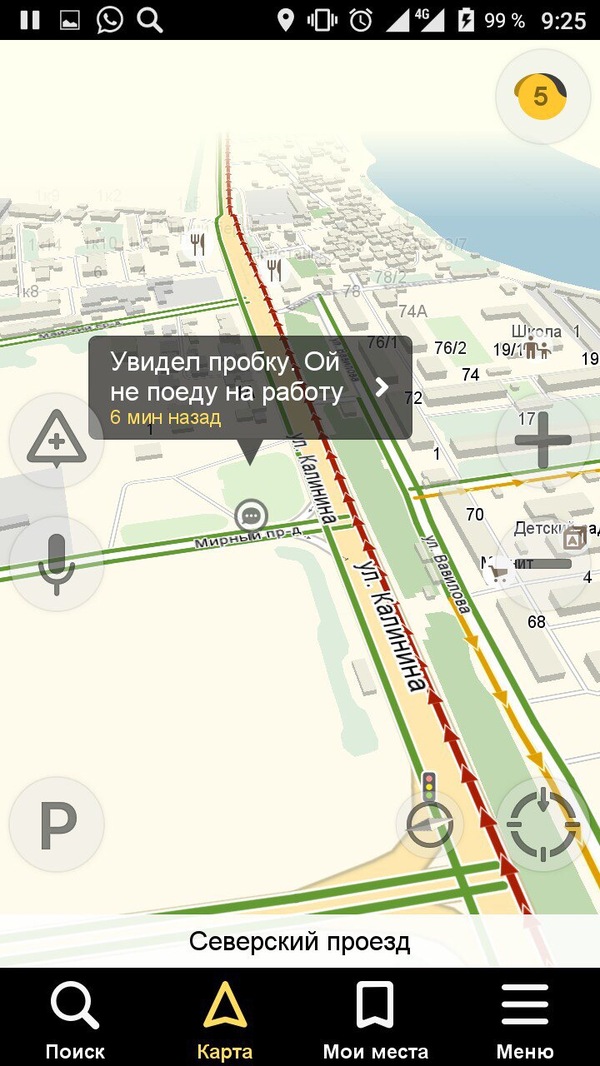The image size is (600, 1066).
Task: Add a road event with triangle button
Action: point(56,441)
